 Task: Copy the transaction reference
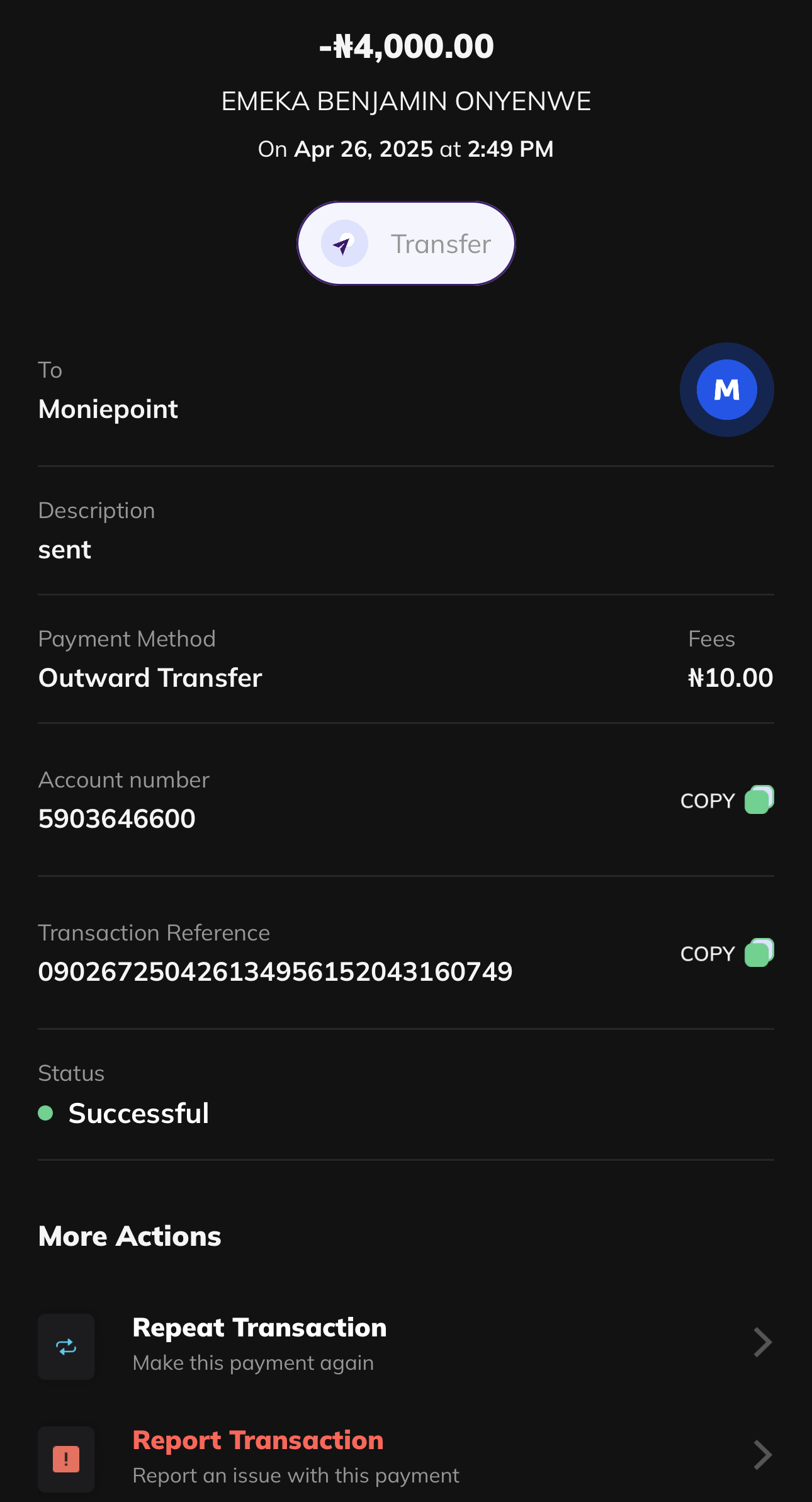(x=726, y=953)
